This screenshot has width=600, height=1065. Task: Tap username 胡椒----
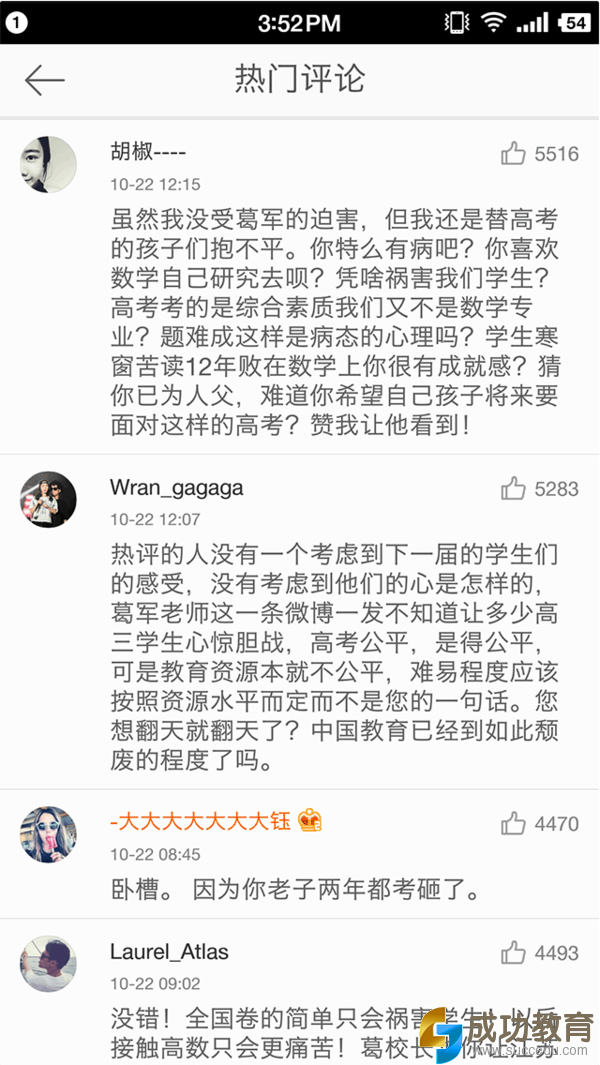click(148, 153)
